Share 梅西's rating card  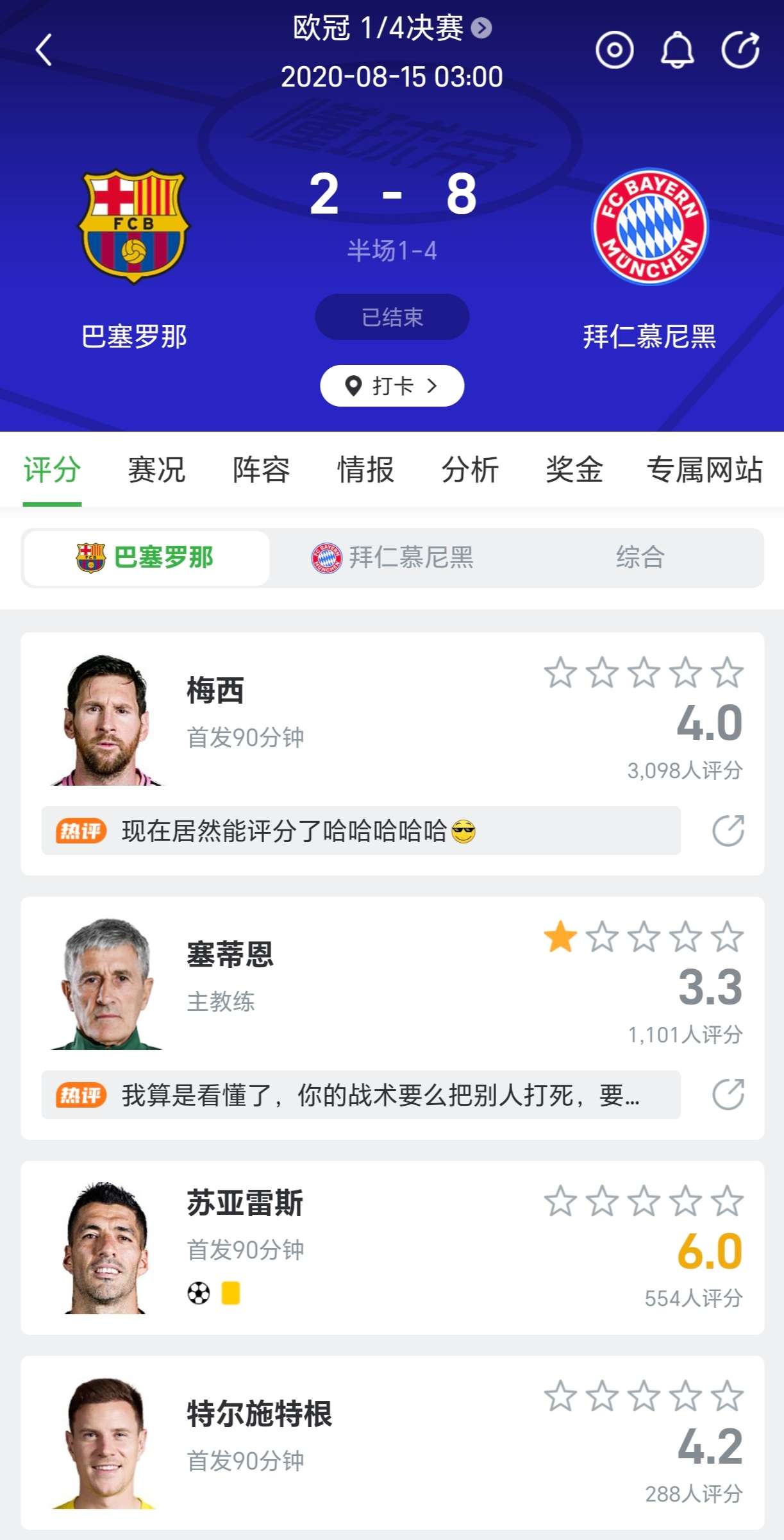click(x=728, y=831)
